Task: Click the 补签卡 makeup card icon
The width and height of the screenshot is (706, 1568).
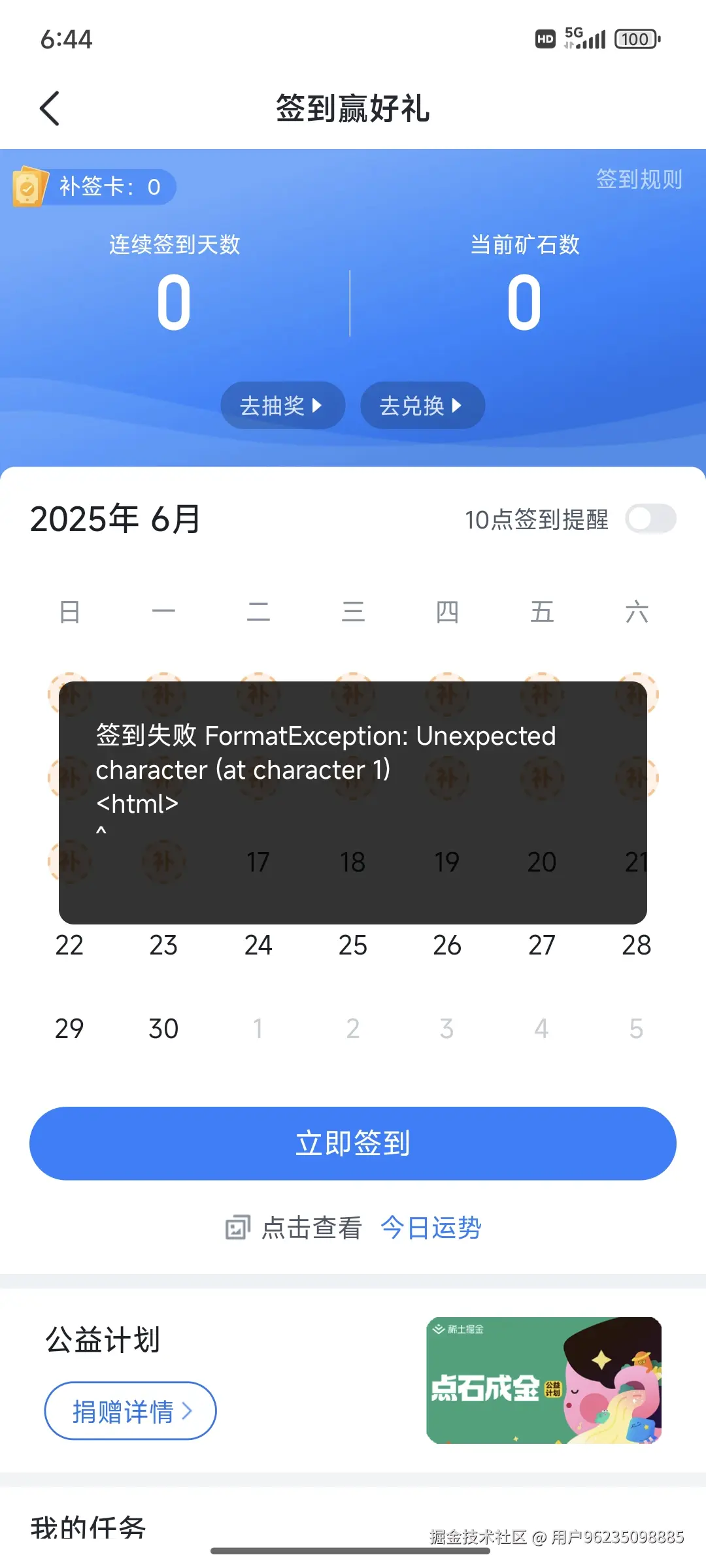Action: (29, 187)
